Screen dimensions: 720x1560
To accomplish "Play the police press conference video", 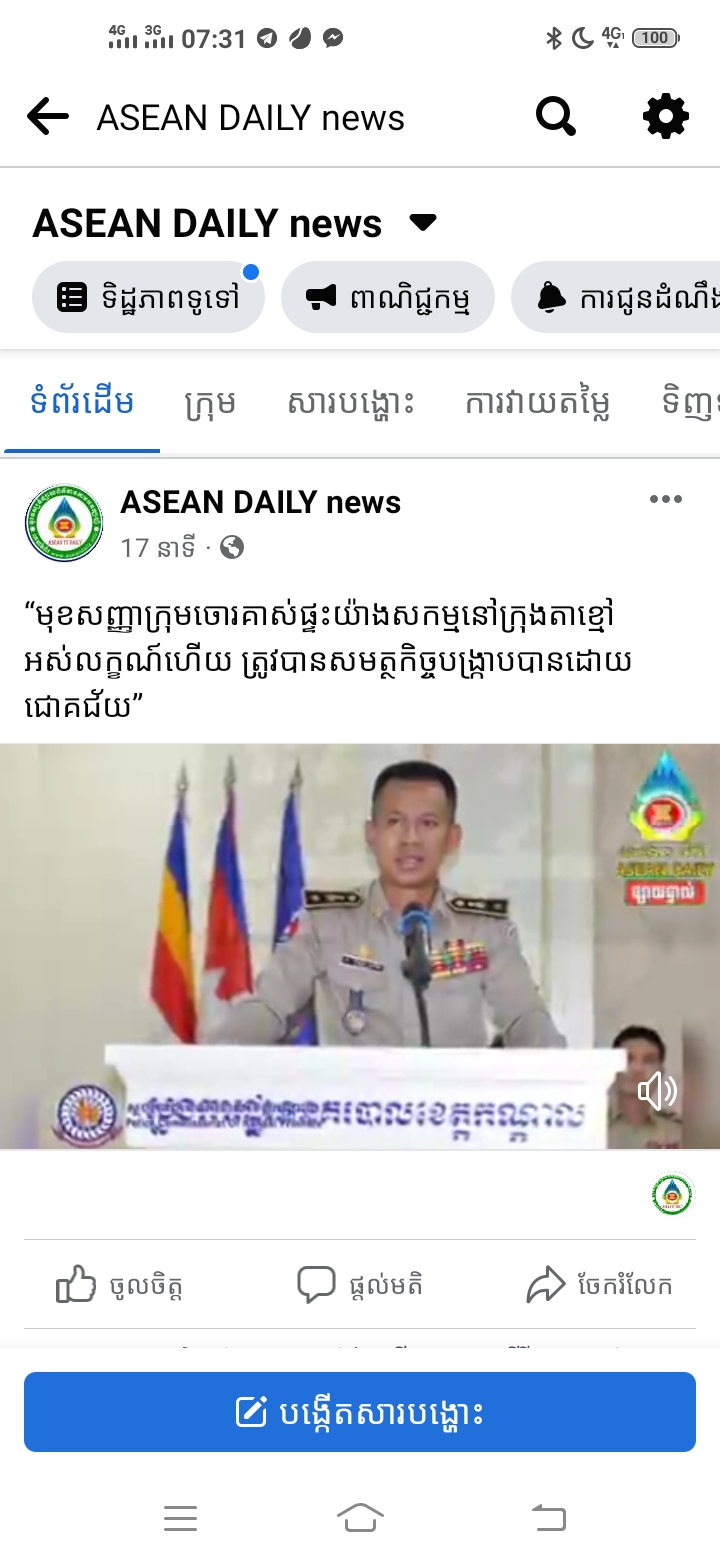I will click(360, 946).
